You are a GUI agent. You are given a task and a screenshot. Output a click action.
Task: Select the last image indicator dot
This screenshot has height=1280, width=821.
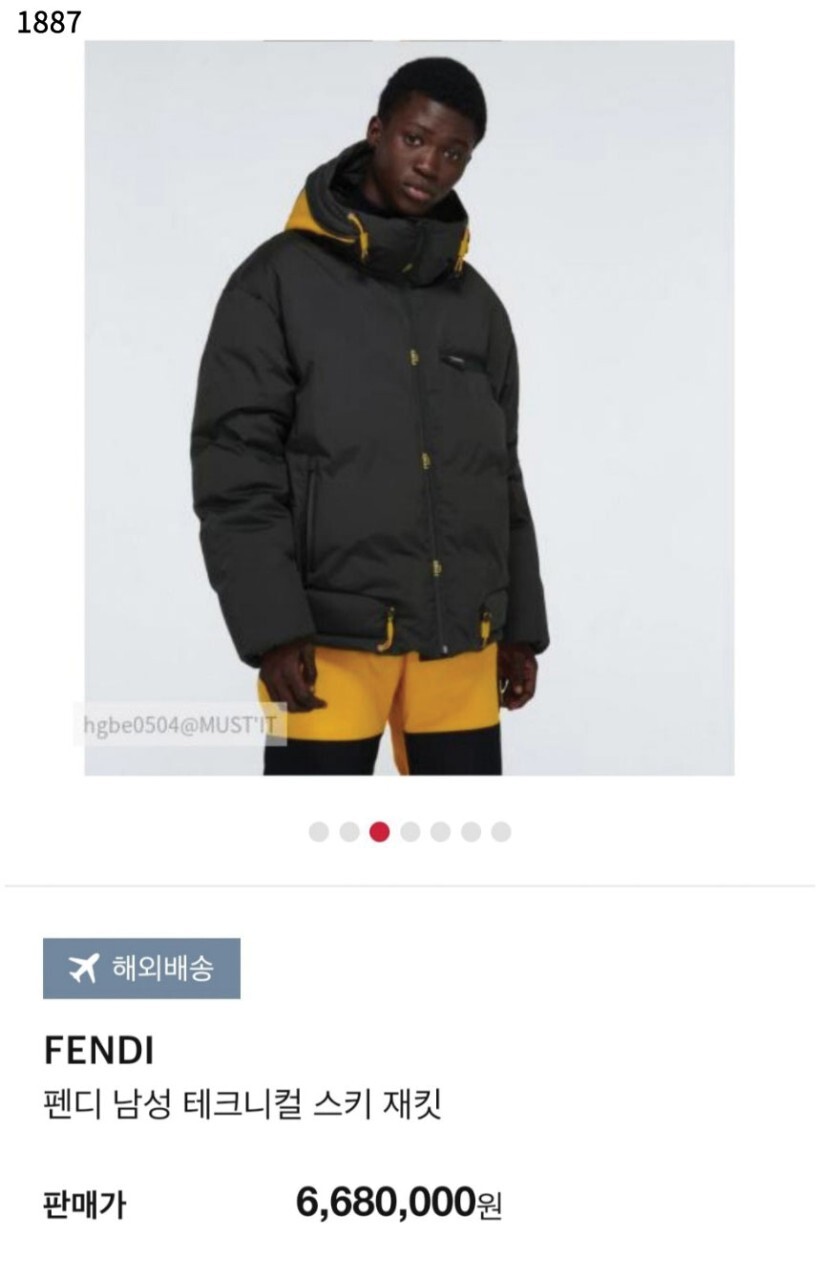(501, 832)
